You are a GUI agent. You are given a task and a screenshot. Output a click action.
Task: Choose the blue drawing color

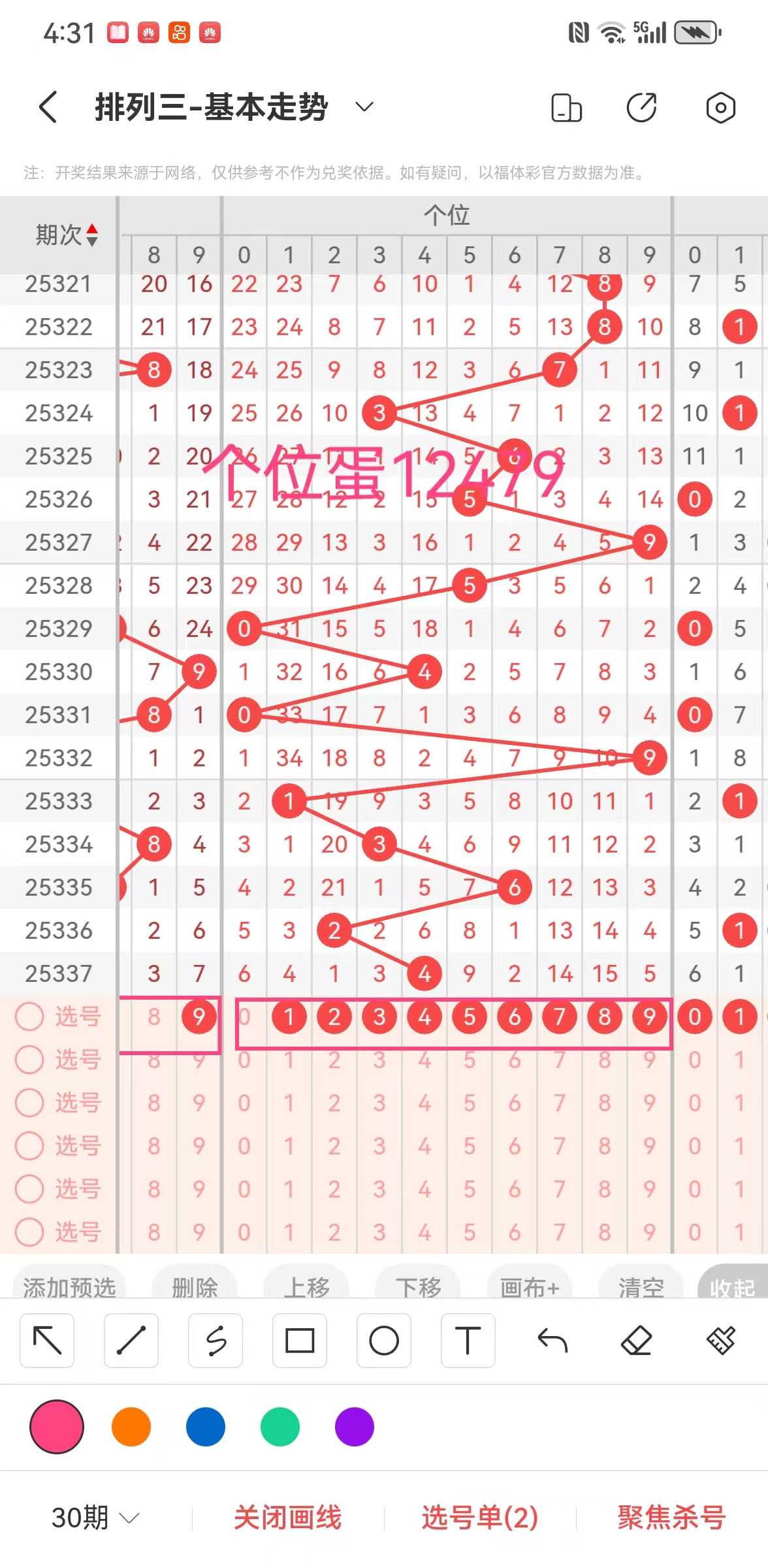206,1427
